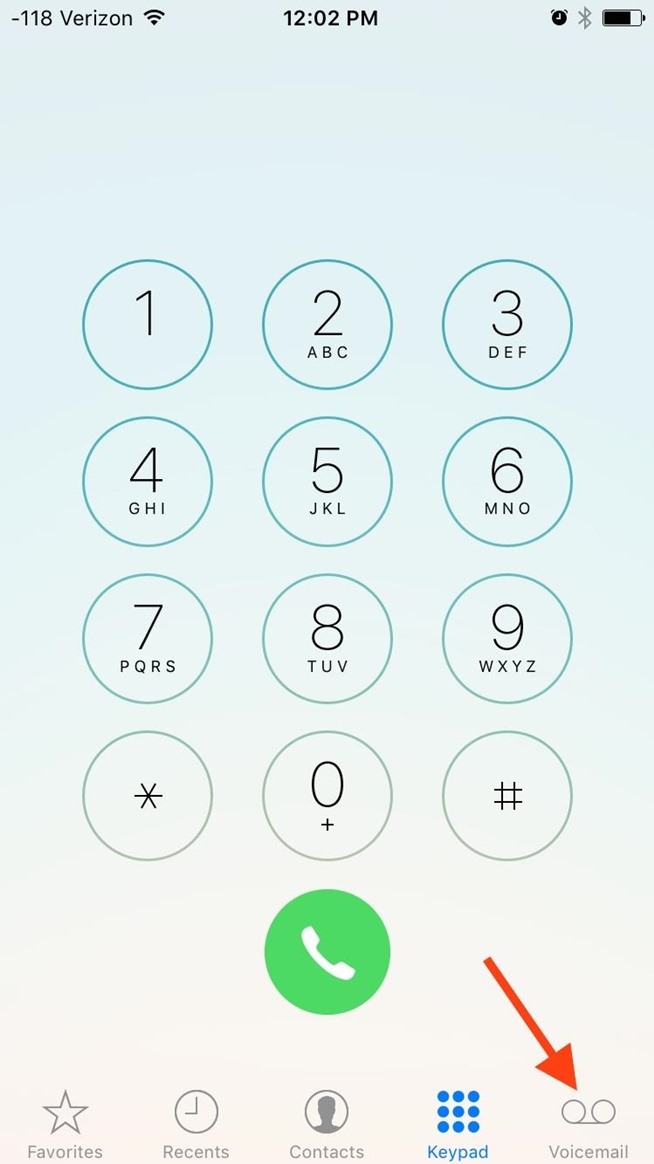
Task: Enter digit 3 DEF
Action: (x=507, y=324)
